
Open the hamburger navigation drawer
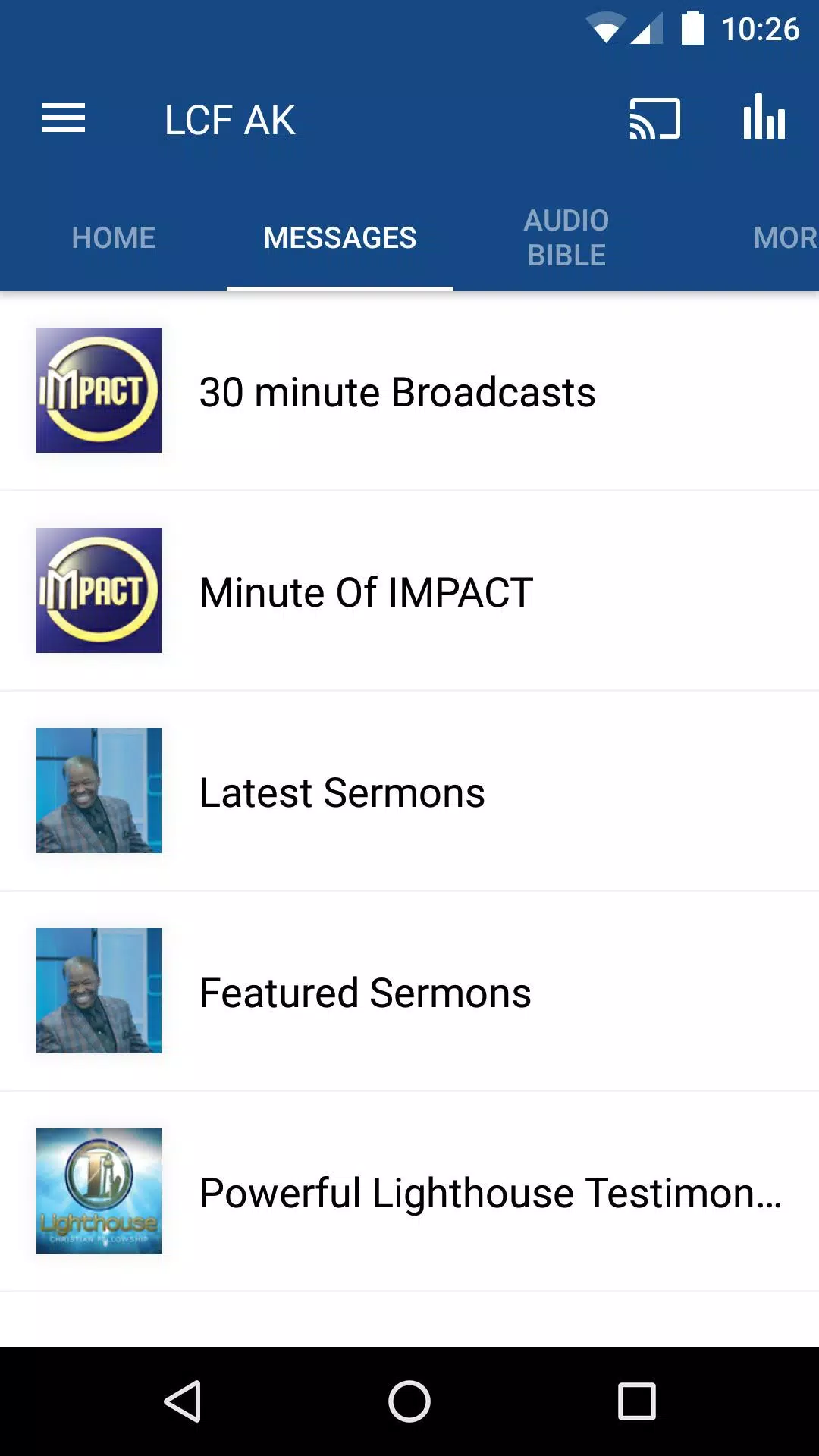click(64, 119)
